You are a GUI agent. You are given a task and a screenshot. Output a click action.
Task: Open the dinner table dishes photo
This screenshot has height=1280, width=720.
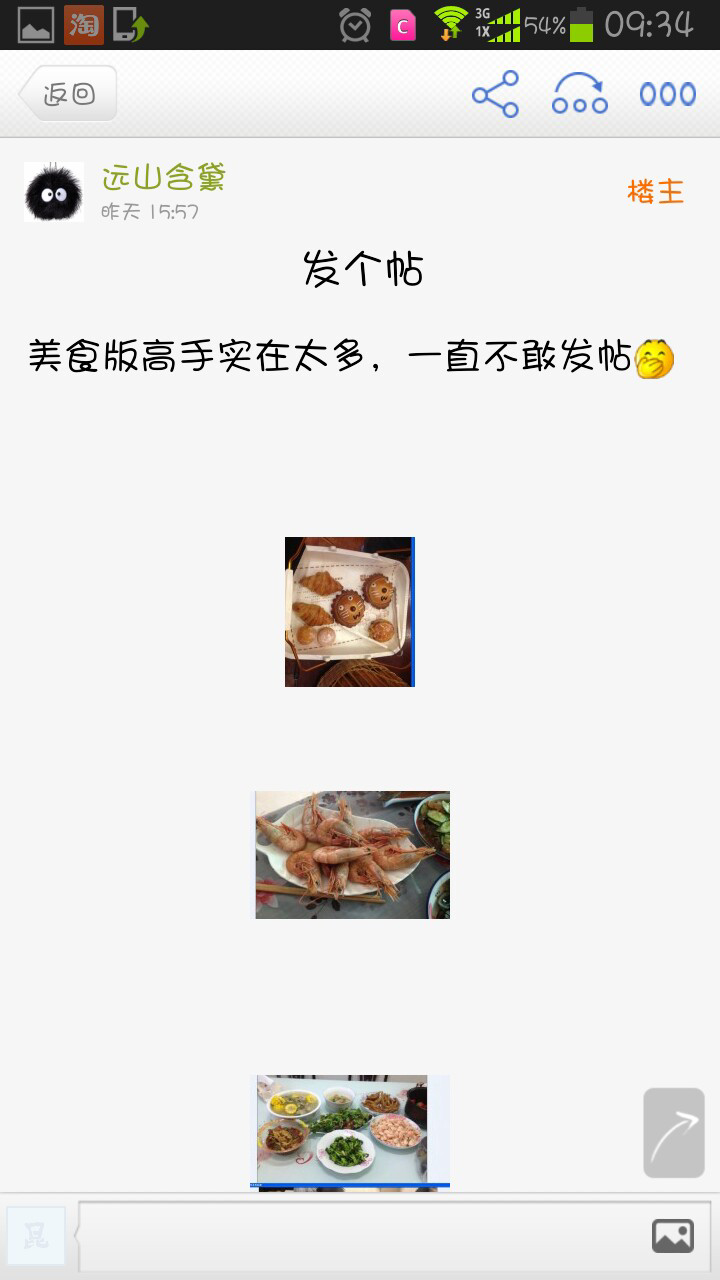coord(349,1131)
